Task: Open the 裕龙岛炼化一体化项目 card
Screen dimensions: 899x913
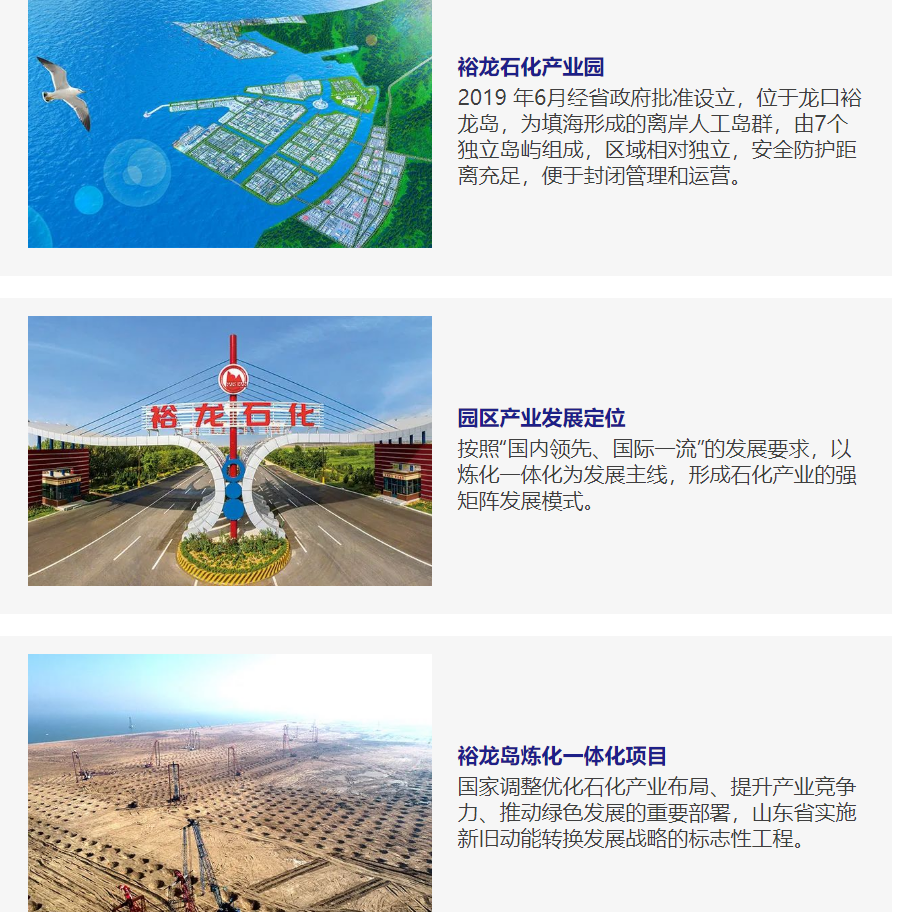Action: [x=562, y=756]
